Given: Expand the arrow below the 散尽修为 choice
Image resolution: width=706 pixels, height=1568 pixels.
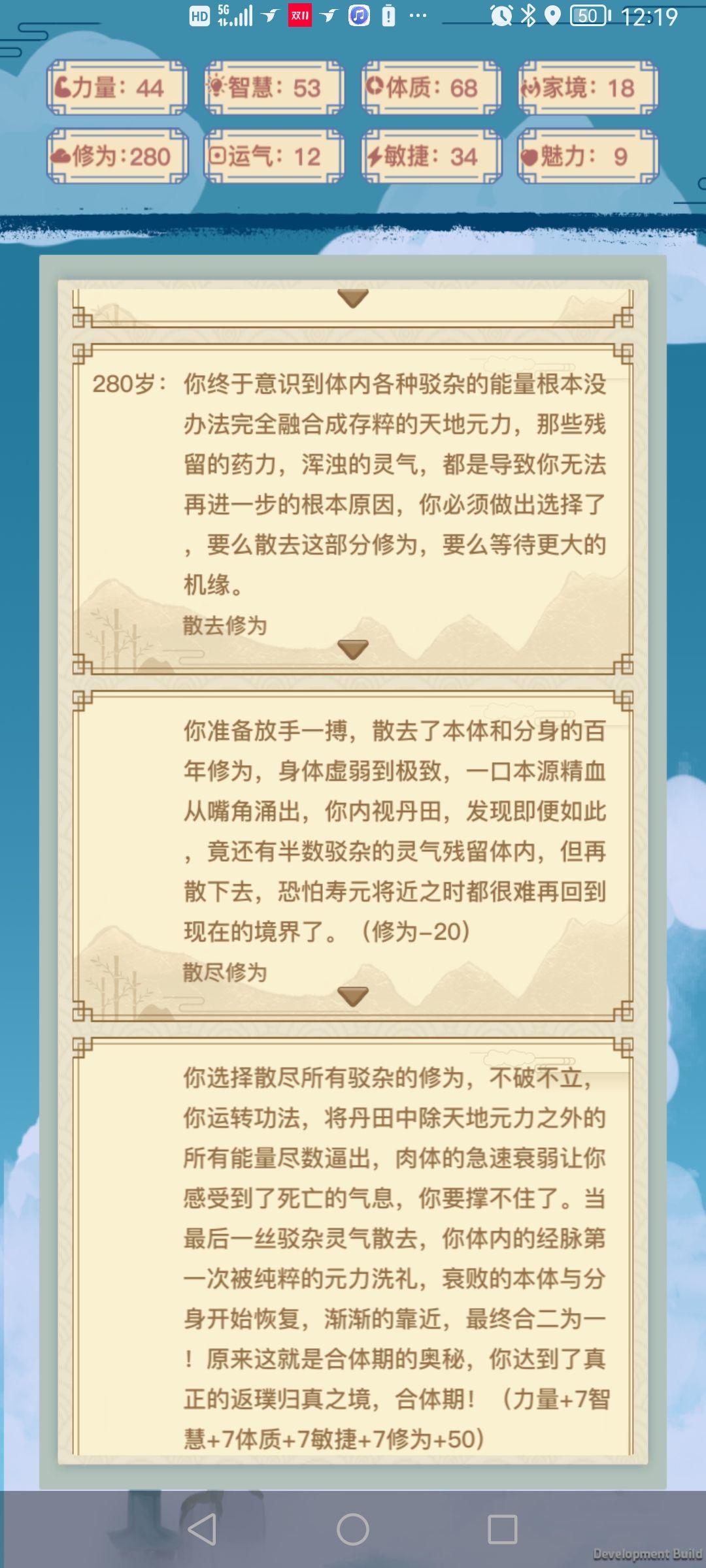Looking at the screenshot, I should point(353,996).
